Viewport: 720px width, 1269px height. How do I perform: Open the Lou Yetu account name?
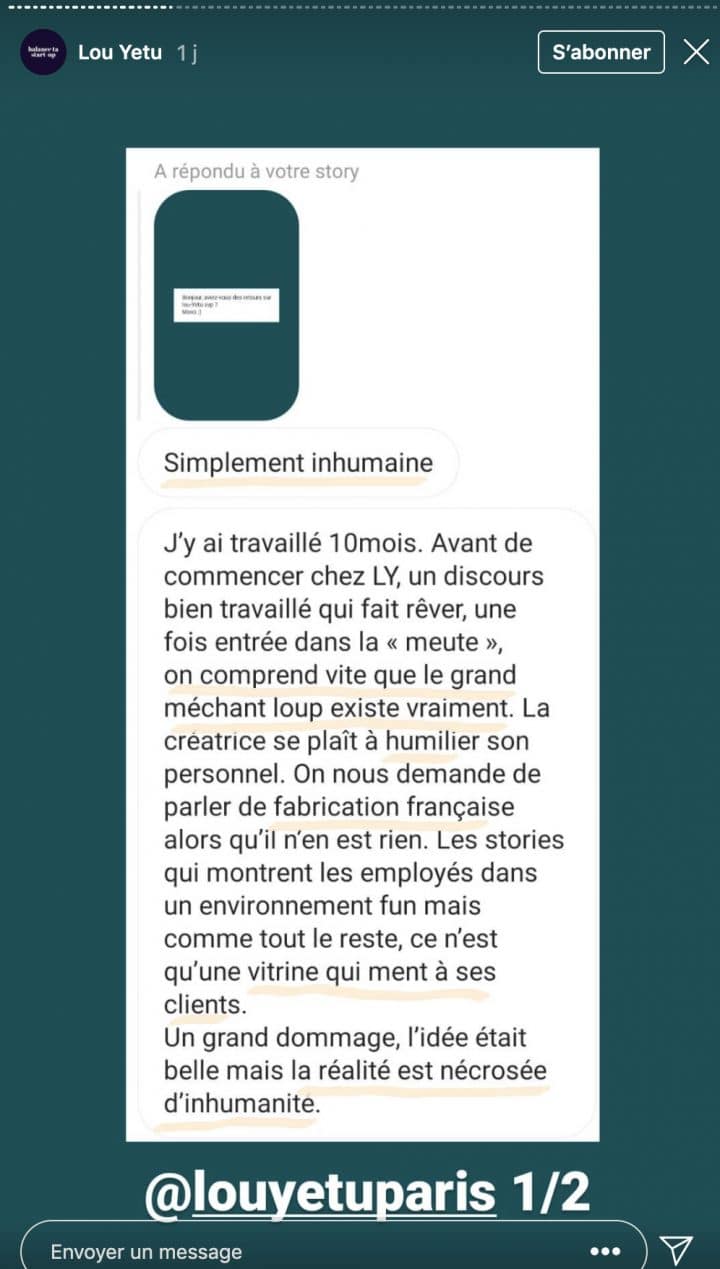click(120, 53)
